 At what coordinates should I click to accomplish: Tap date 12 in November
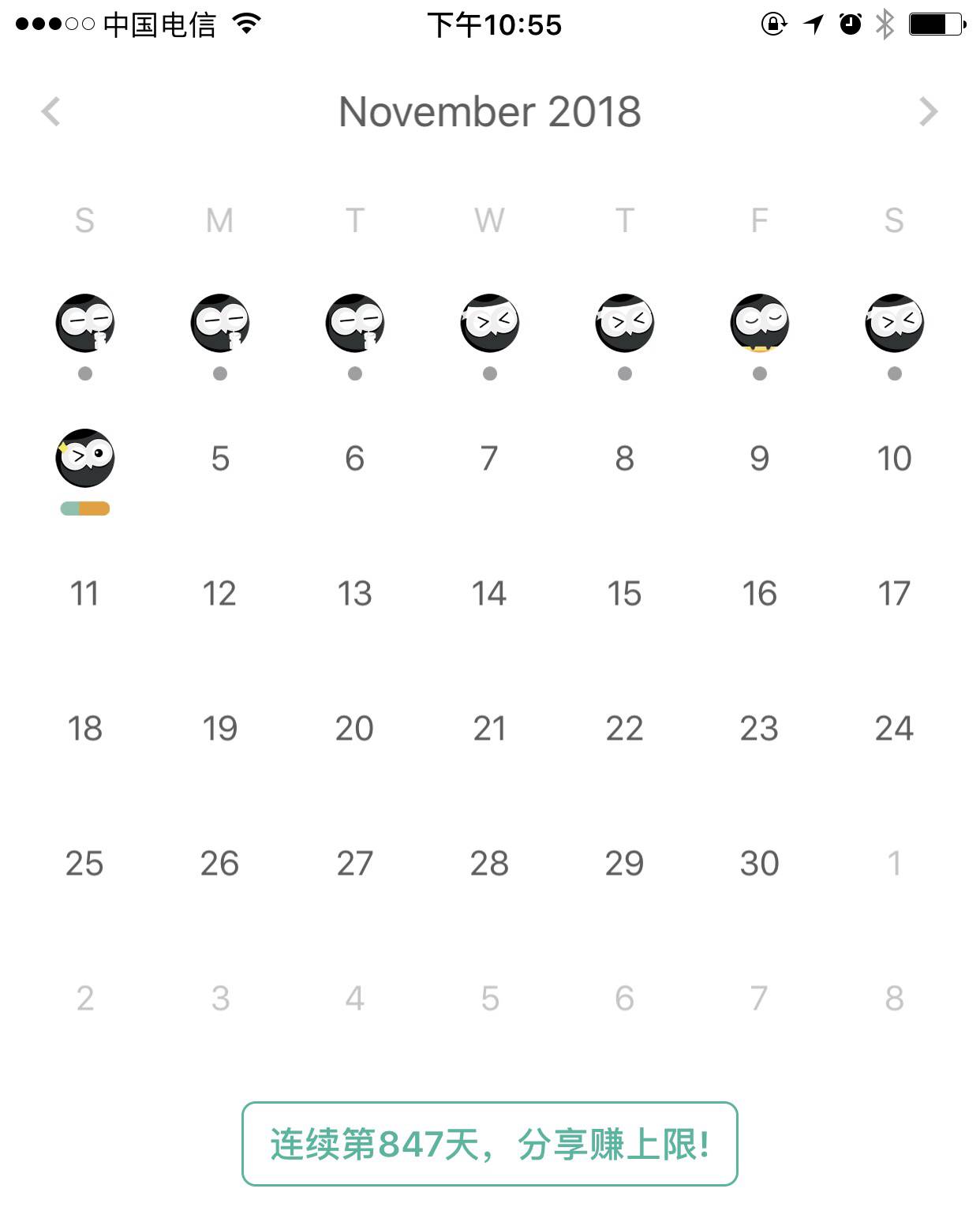pos(219,594)
